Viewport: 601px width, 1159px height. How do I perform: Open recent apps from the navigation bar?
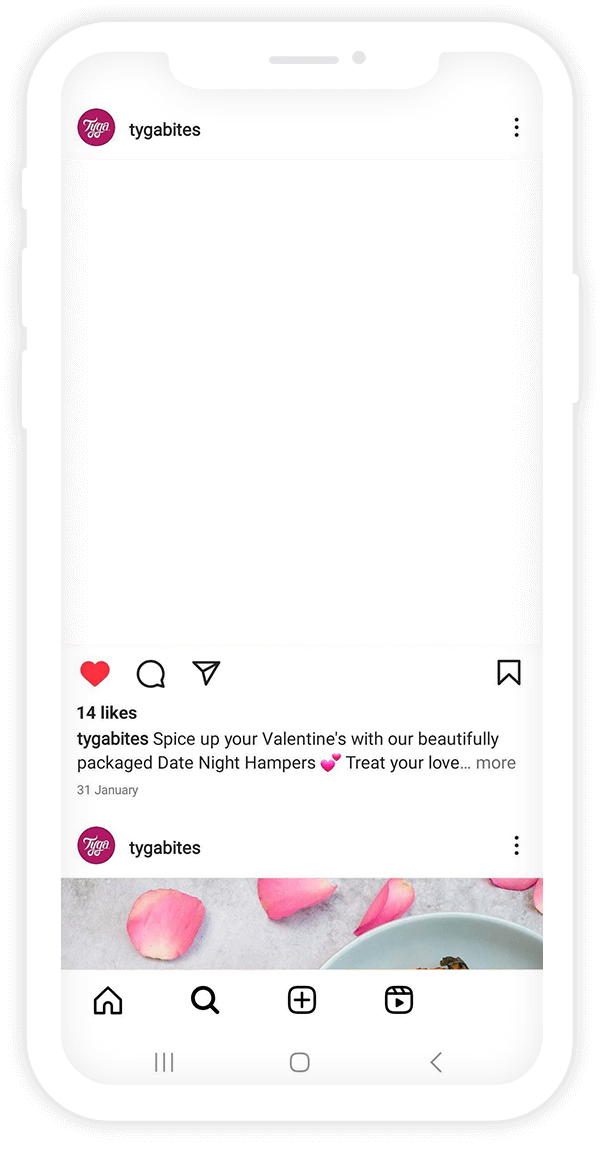click(164, 1062)
